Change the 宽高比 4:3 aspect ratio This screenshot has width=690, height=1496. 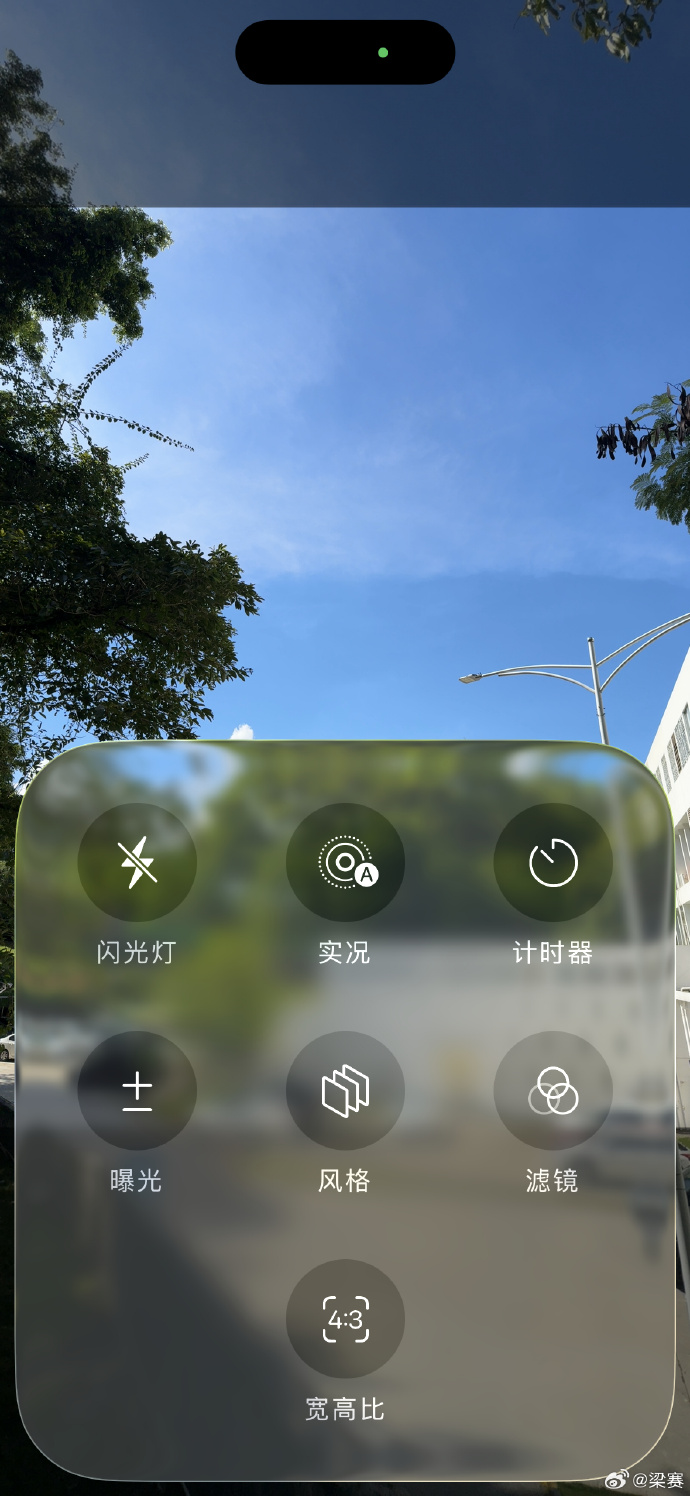[345, 1318]
